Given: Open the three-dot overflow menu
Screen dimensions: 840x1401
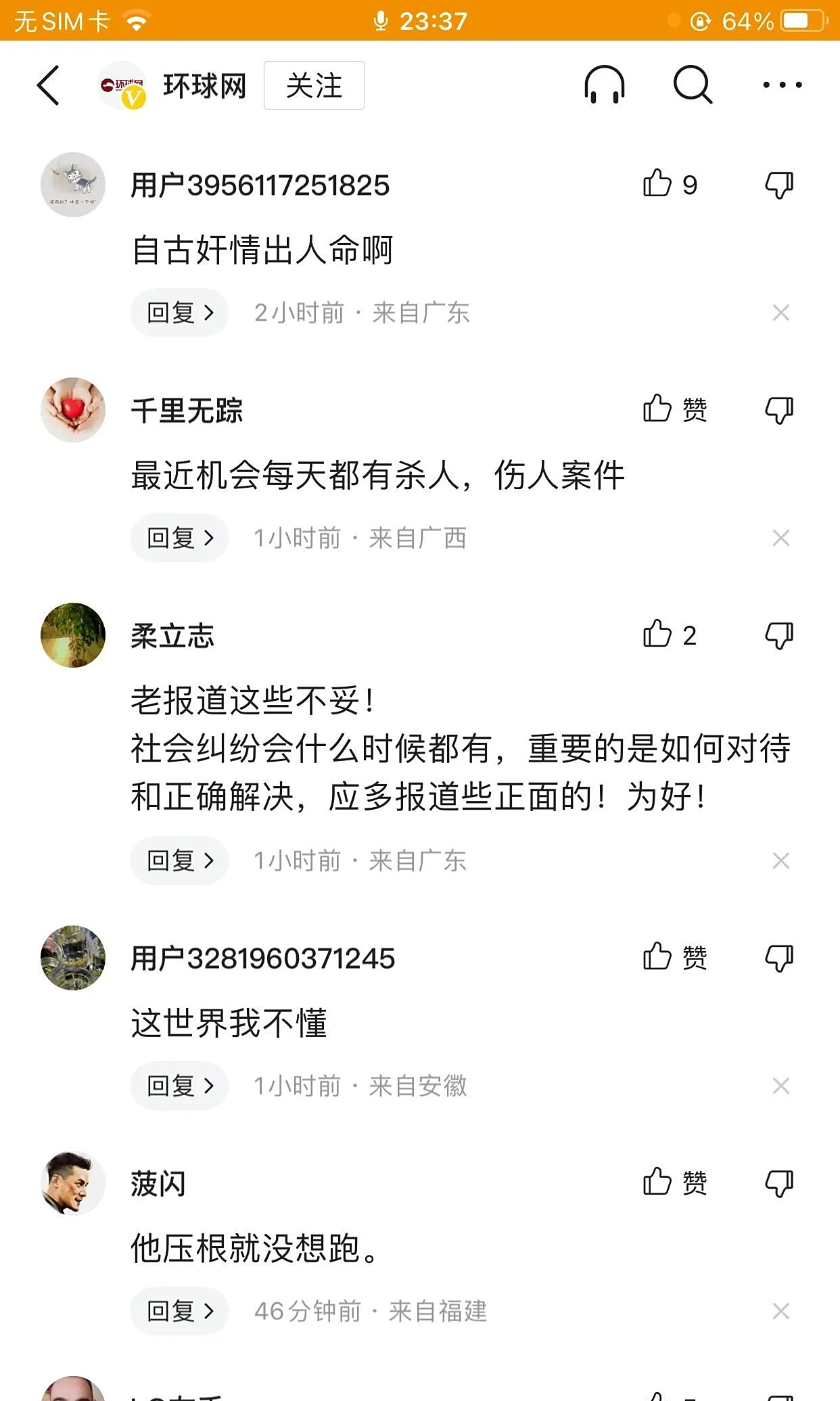Looking at the screenshot, I should click(782, 85).
